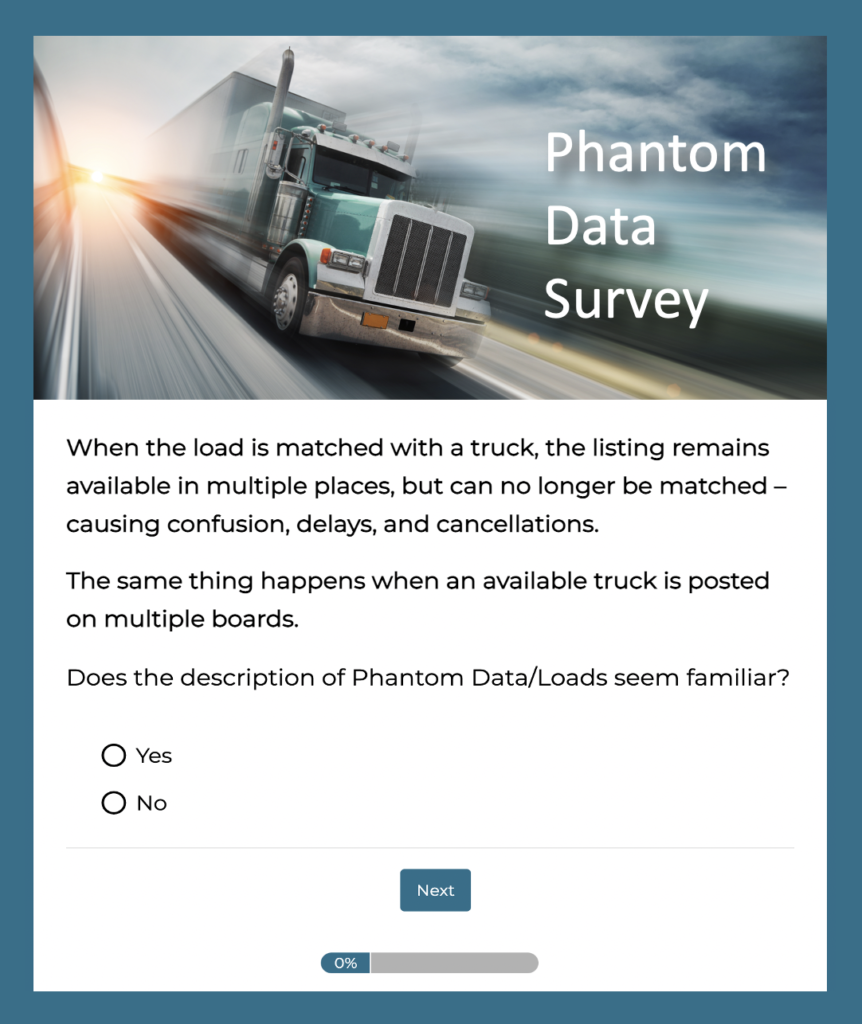Choose No as your answer
This screenshot has height=1024, width=862.
coord(114,803)
